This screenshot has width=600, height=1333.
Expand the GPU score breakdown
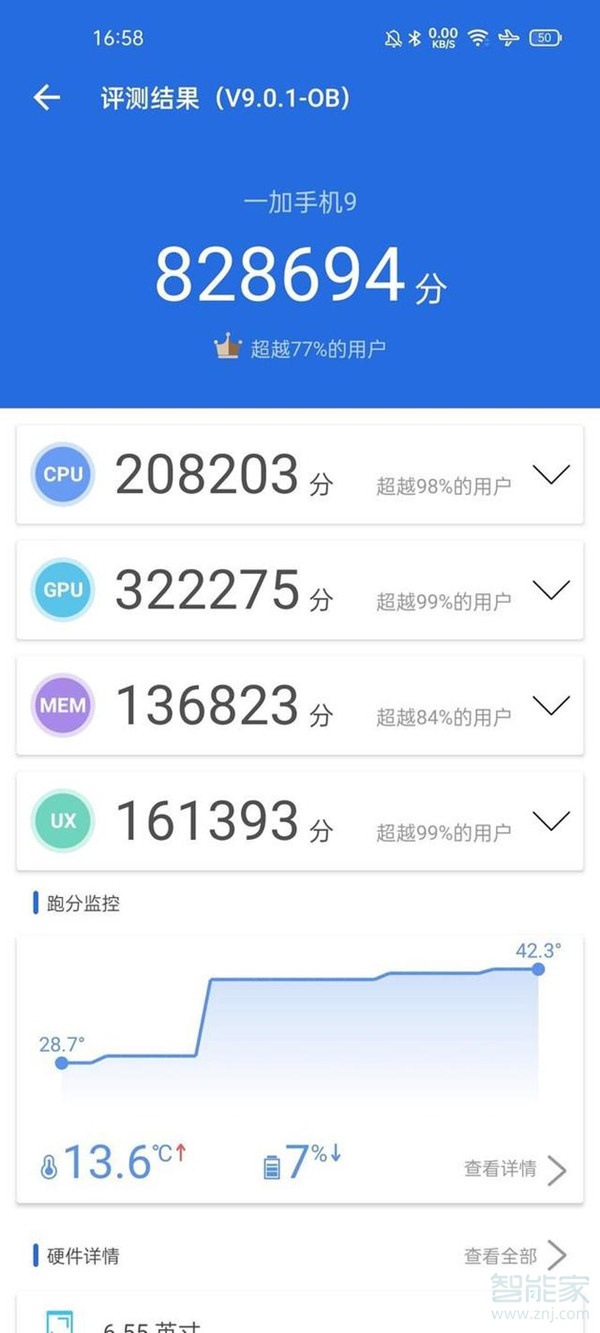(551, 590)
